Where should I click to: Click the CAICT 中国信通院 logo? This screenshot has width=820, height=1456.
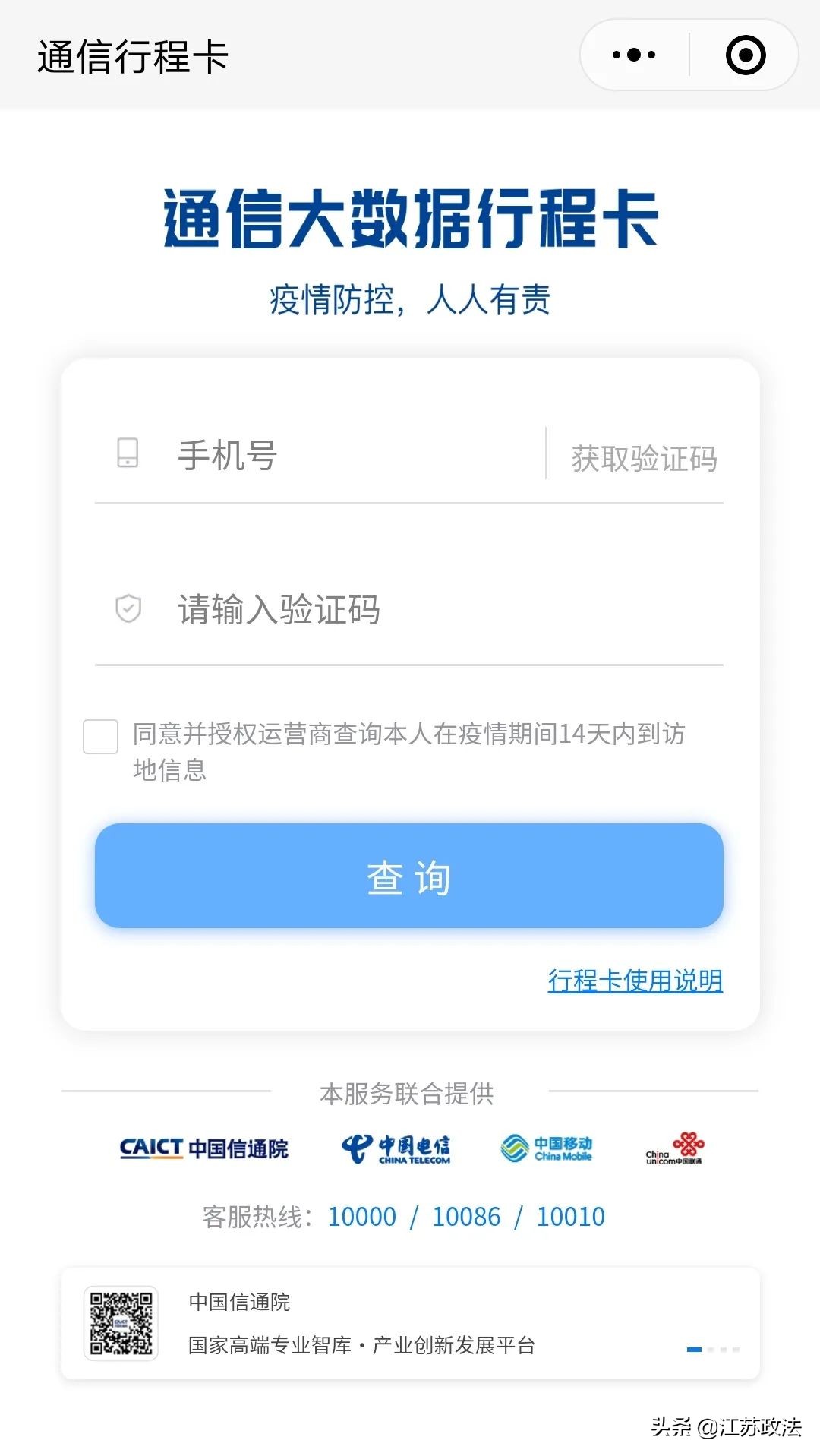205,1149
